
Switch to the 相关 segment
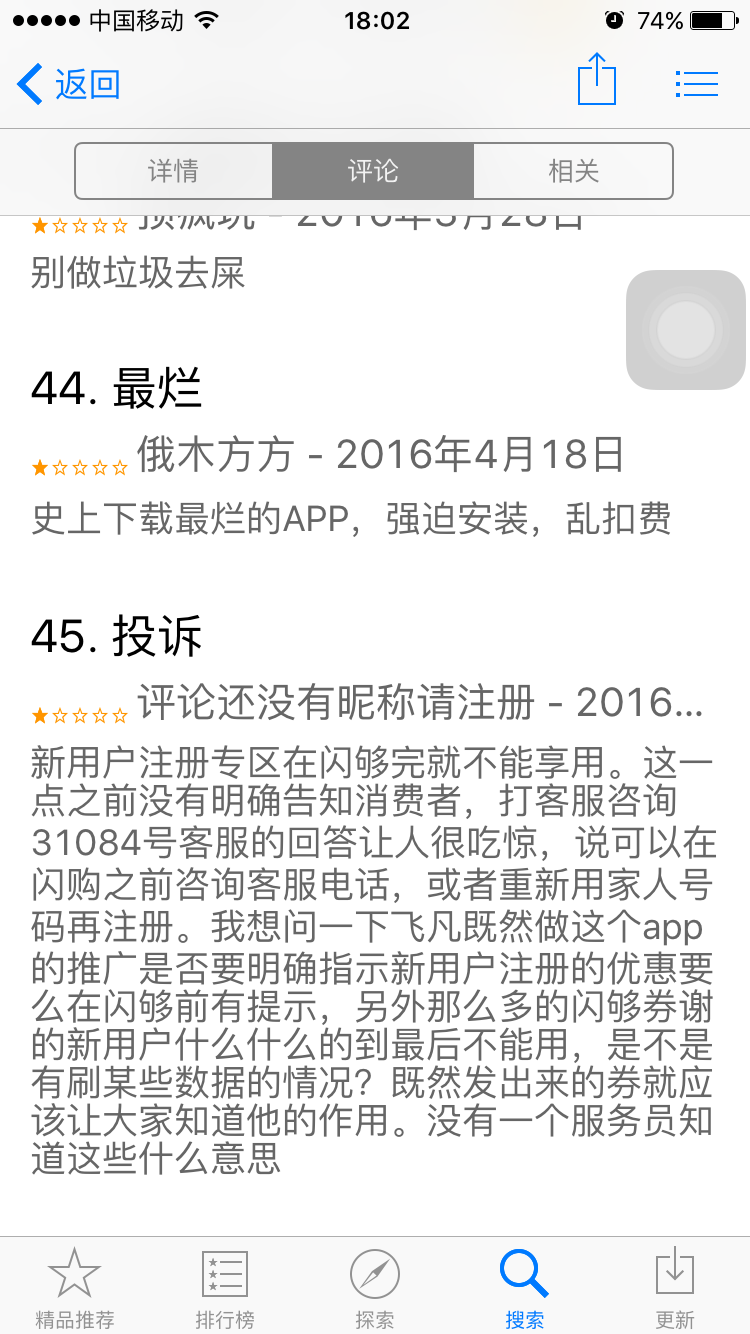click(x=573, y=171)
